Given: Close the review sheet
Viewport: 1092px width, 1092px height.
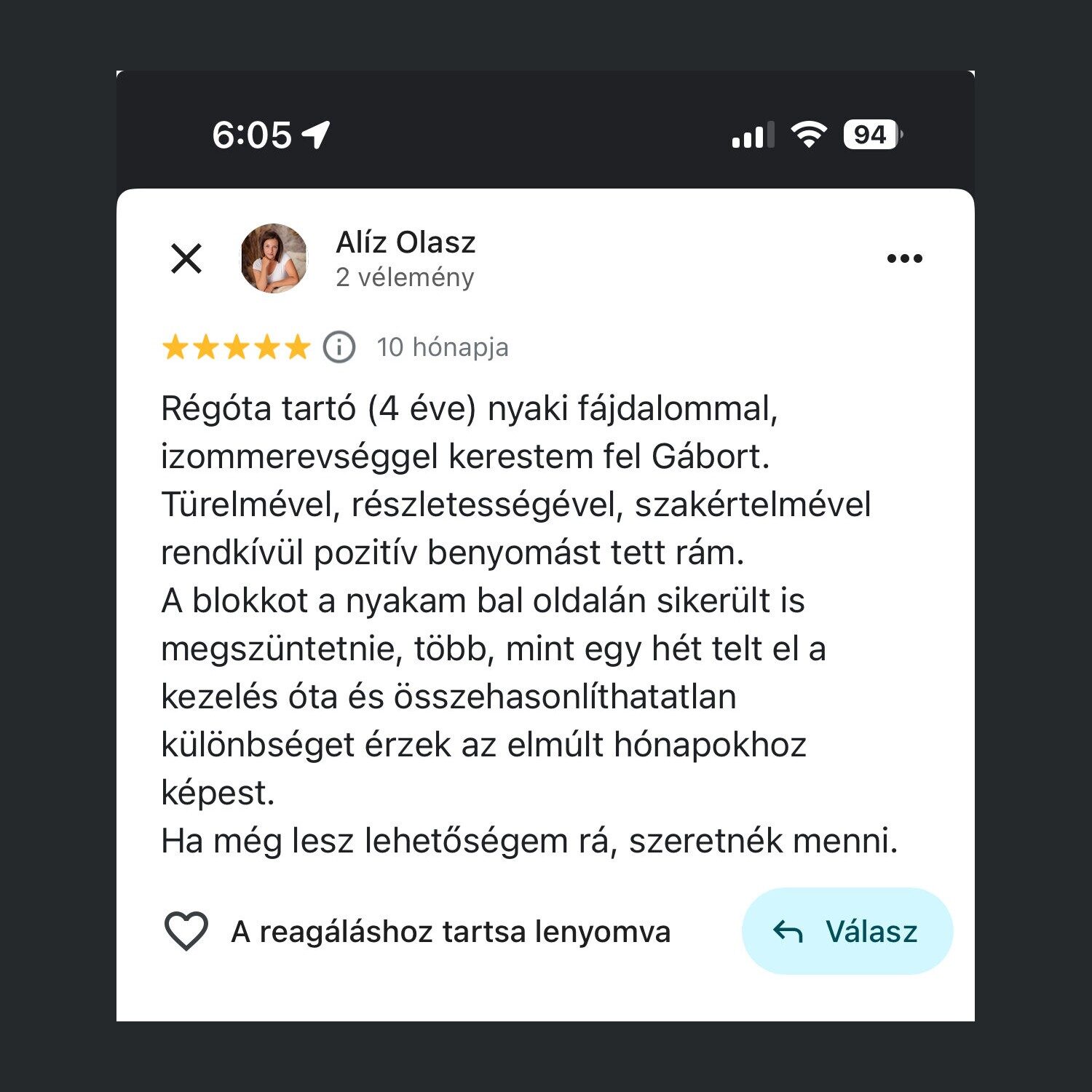Looking at the screenshot, I should click(x=186, y=258).
